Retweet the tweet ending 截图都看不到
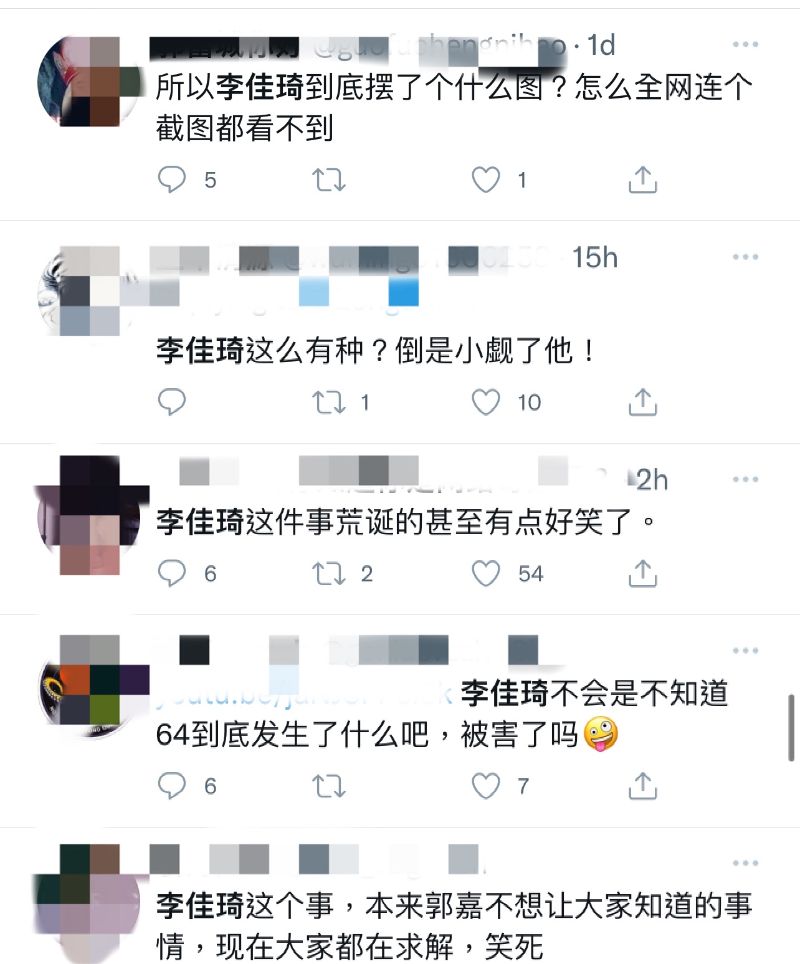800x964 pixels. click(x=329, y=180)
